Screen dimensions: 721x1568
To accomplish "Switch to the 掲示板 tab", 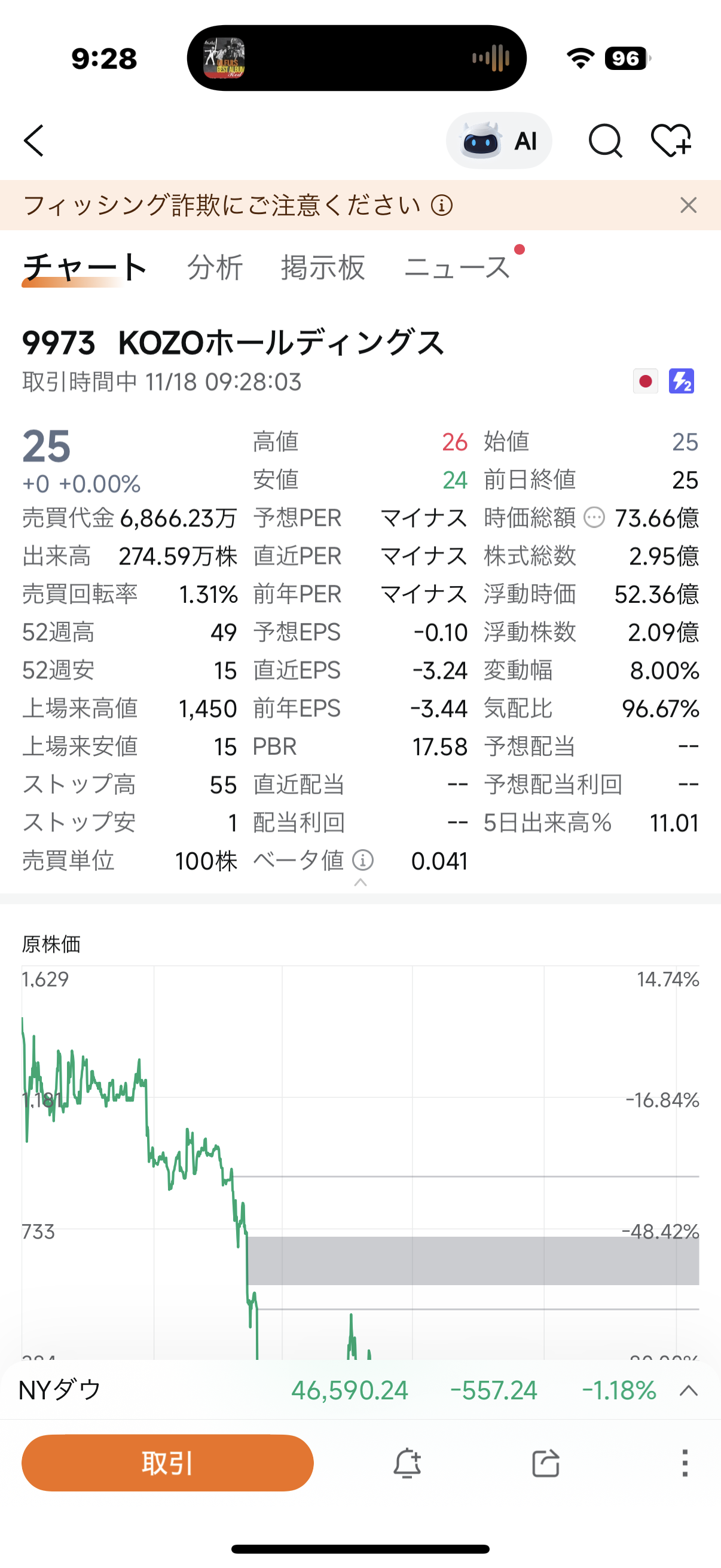I will tap(323, 267).
